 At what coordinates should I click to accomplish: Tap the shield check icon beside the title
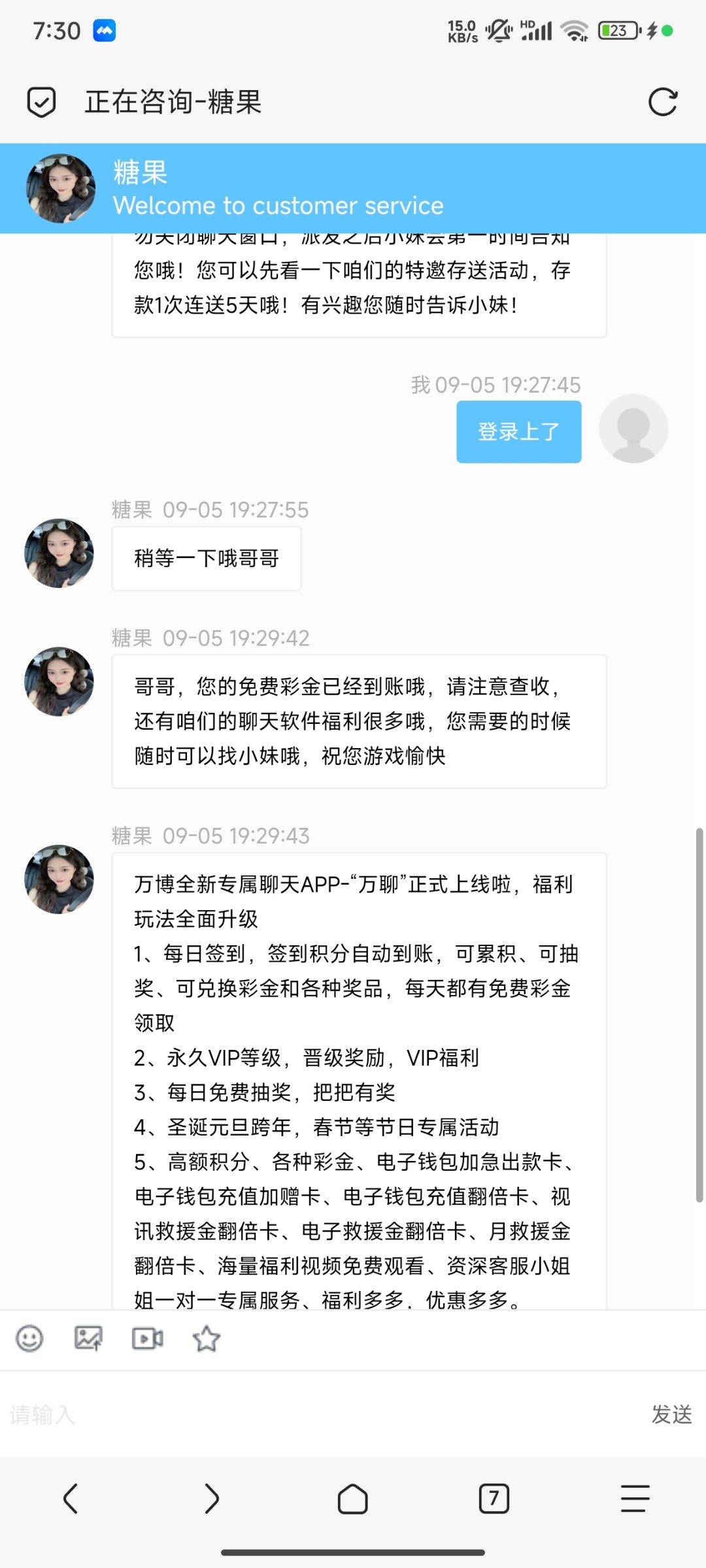pyautogui.click(x=41, y=102)
